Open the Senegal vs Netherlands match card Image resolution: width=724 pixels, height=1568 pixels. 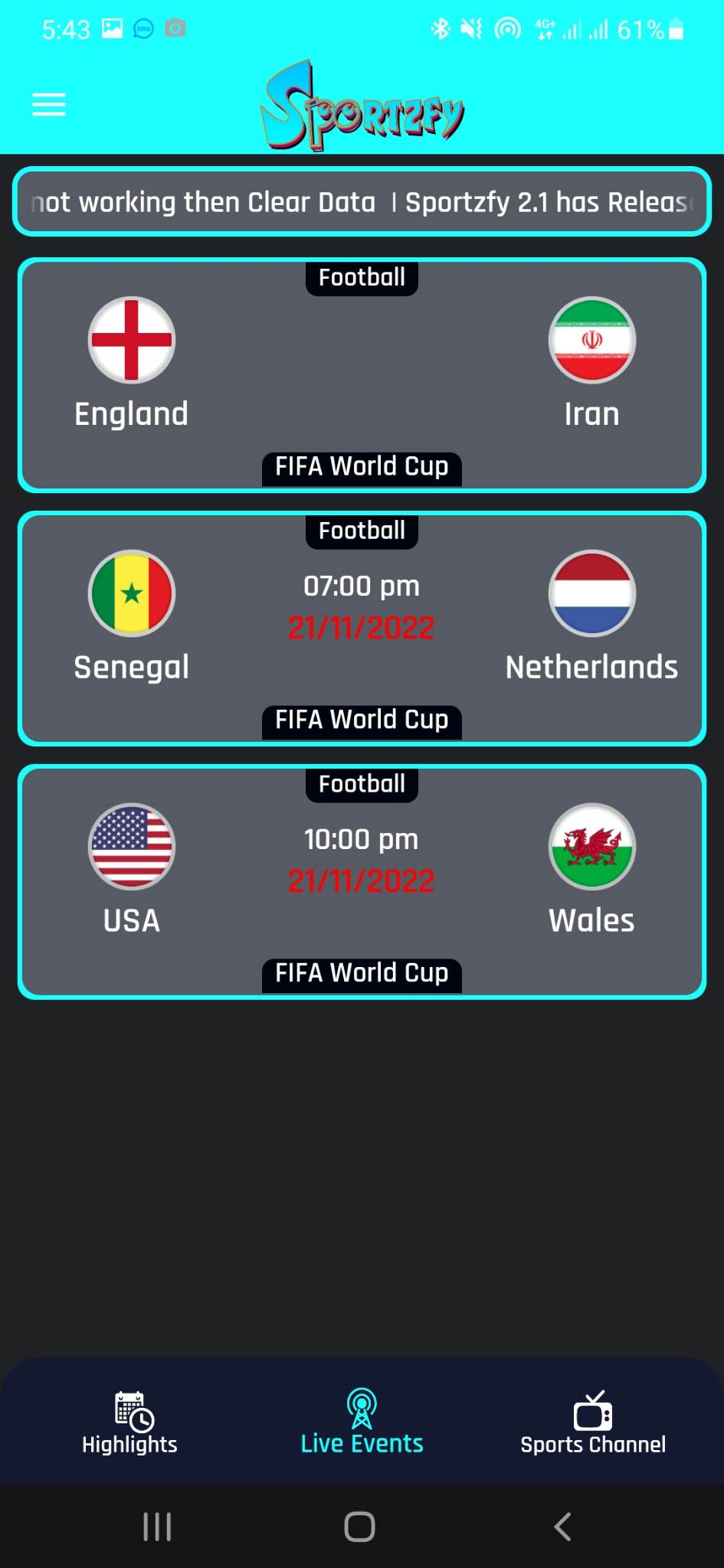point(362,629)
